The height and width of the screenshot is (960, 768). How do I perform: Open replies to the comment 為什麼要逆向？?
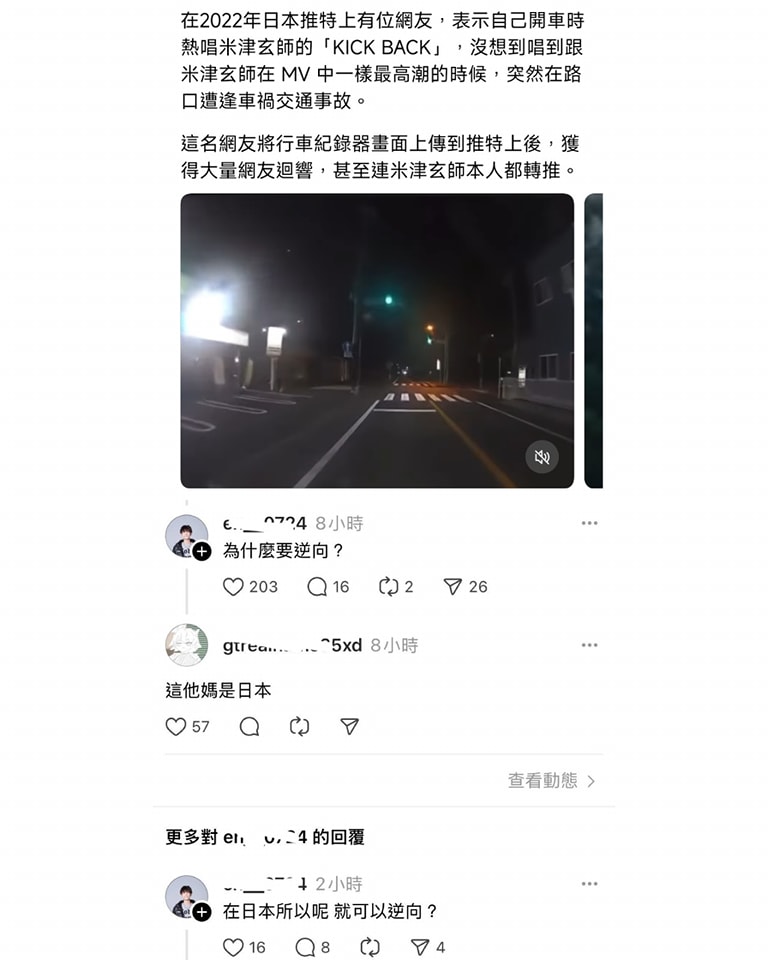(317, 587)
